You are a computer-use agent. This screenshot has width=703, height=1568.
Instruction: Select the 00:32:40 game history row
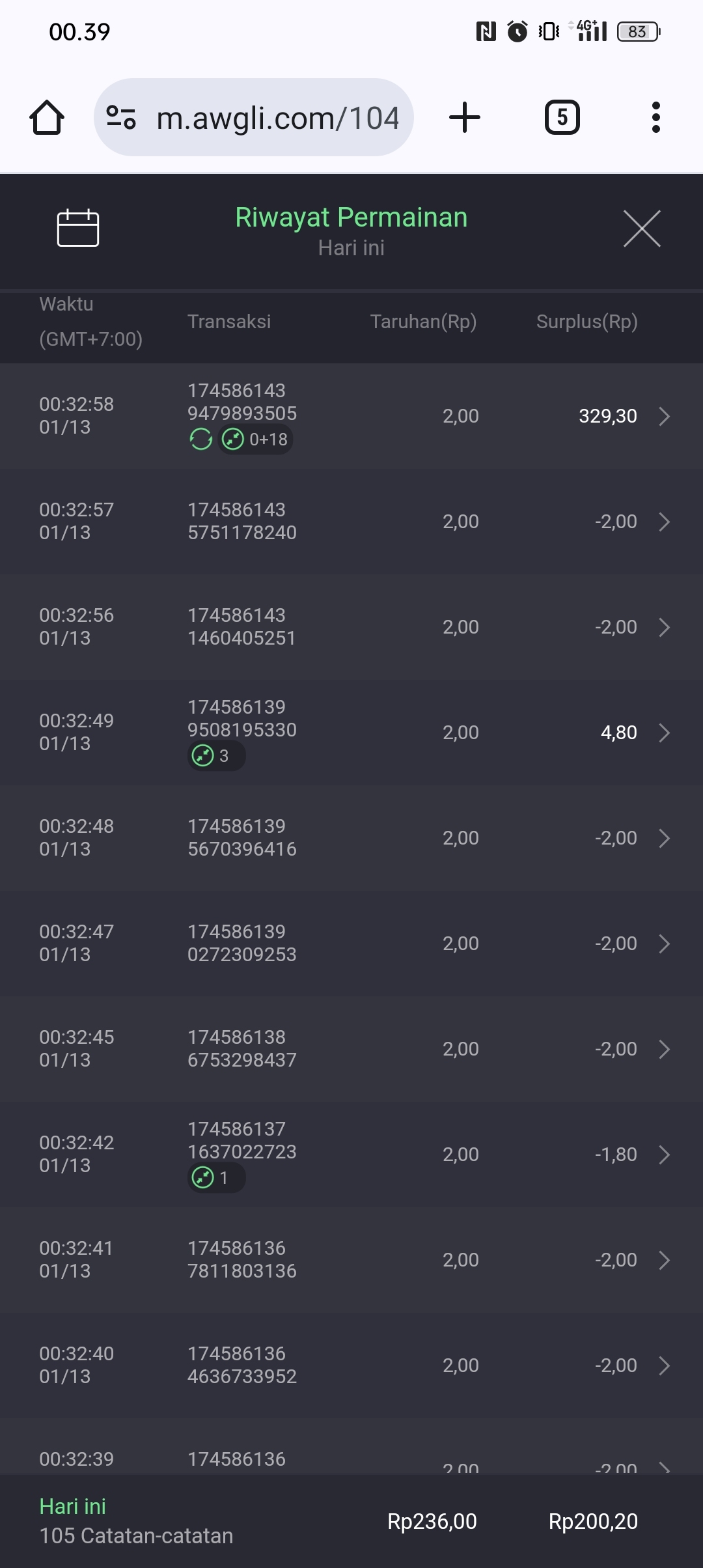(x=351, y=1365)
